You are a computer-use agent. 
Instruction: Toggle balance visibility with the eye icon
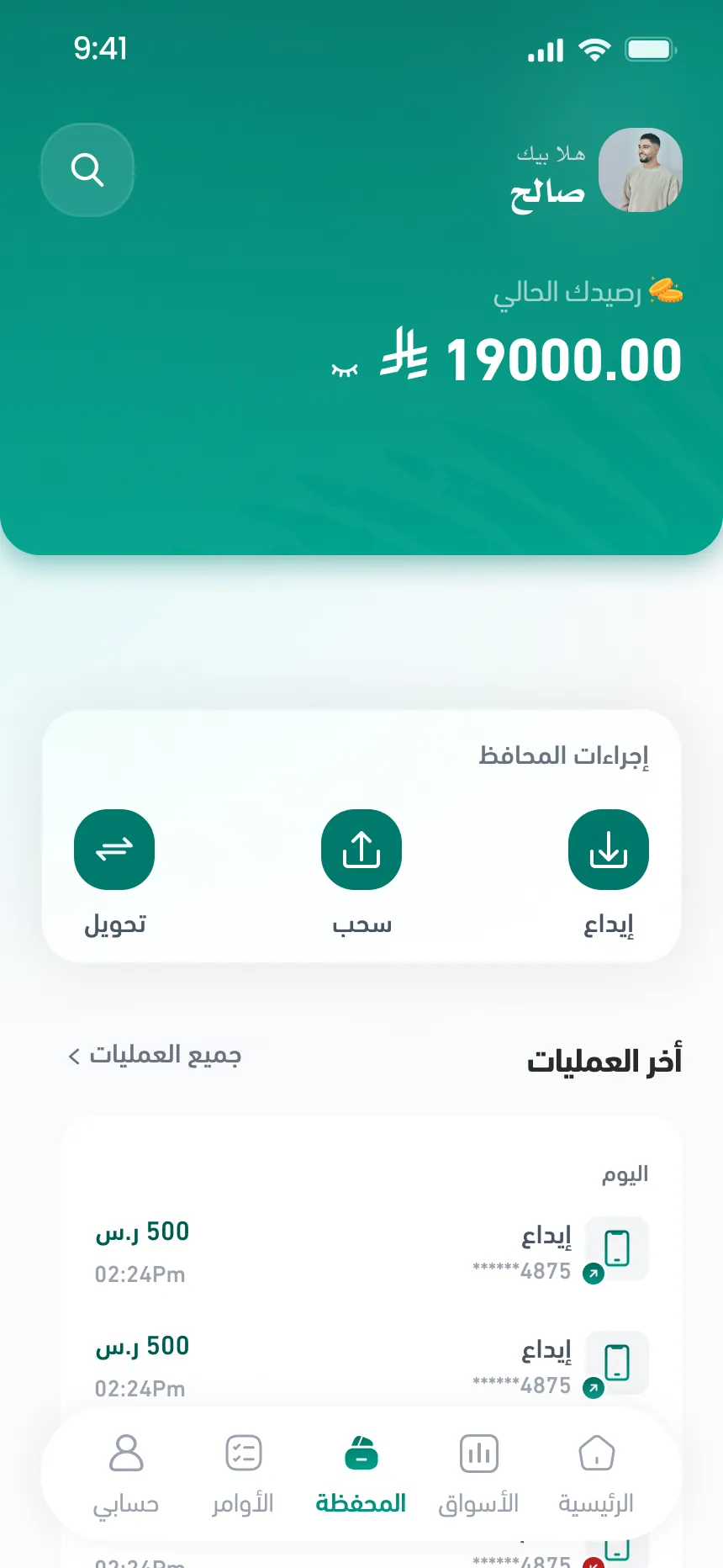(345, 369)
